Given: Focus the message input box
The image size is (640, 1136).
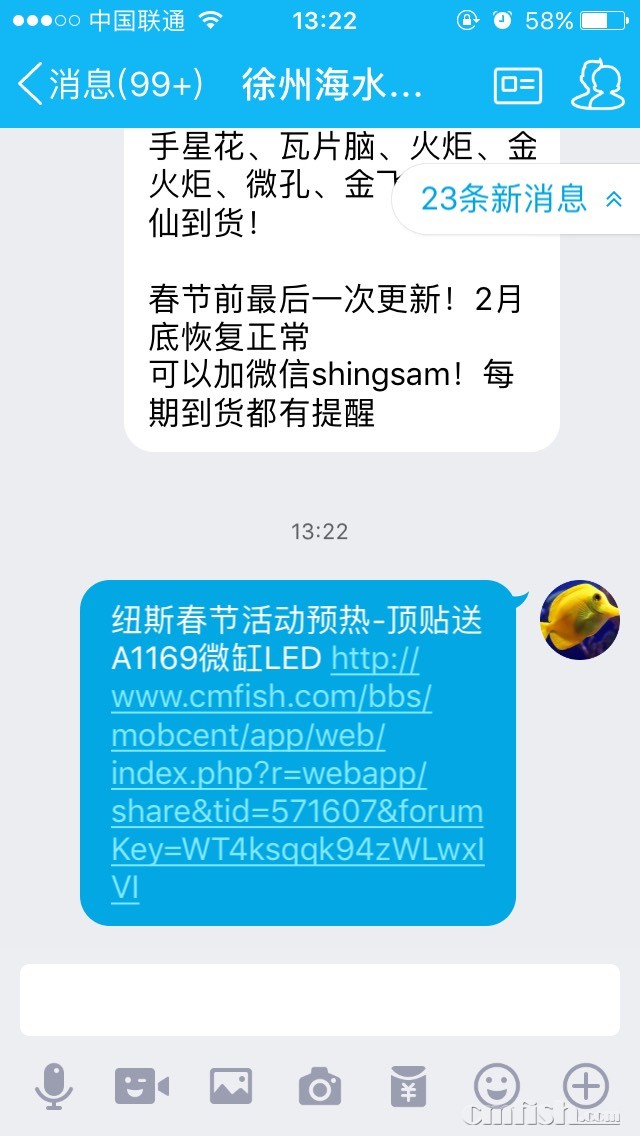Looking at the screenshot, I should 320,1000.
